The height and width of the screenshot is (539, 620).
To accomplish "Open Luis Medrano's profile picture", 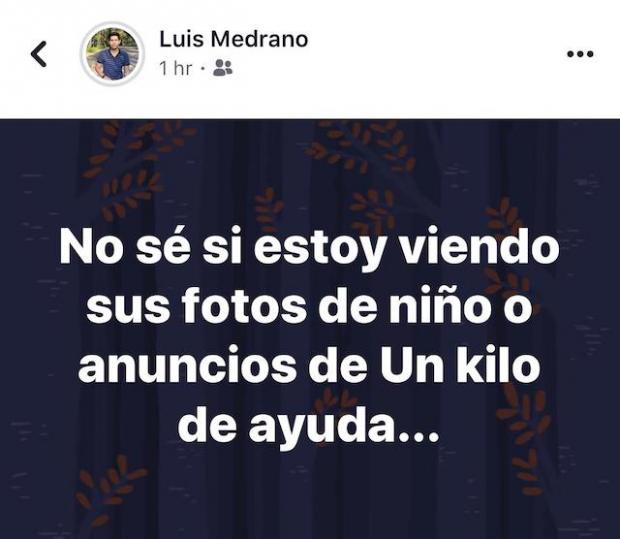I will click(112, 54).
